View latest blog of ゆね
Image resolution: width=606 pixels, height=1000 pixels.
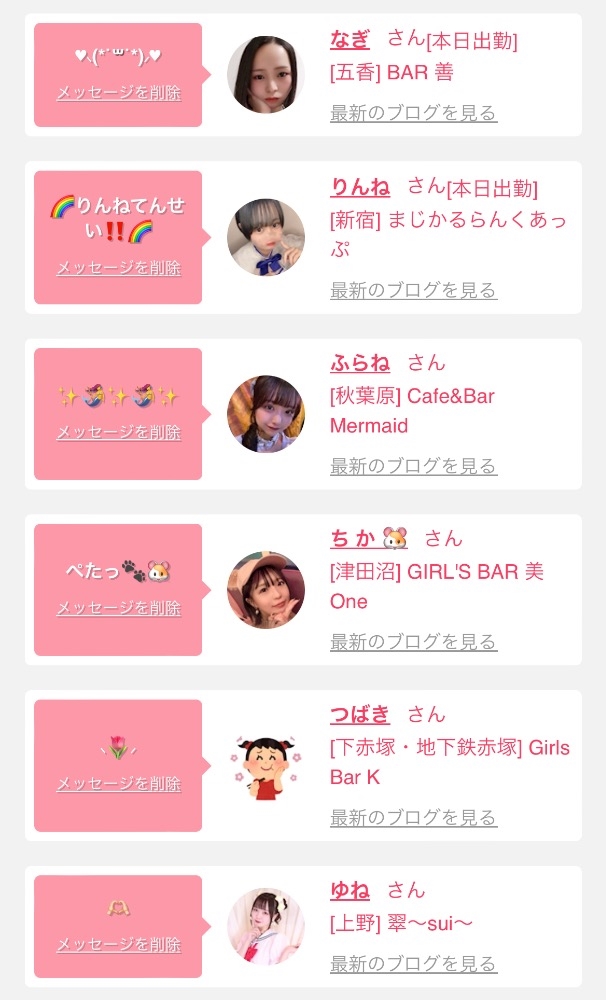(x=413, y=964)
